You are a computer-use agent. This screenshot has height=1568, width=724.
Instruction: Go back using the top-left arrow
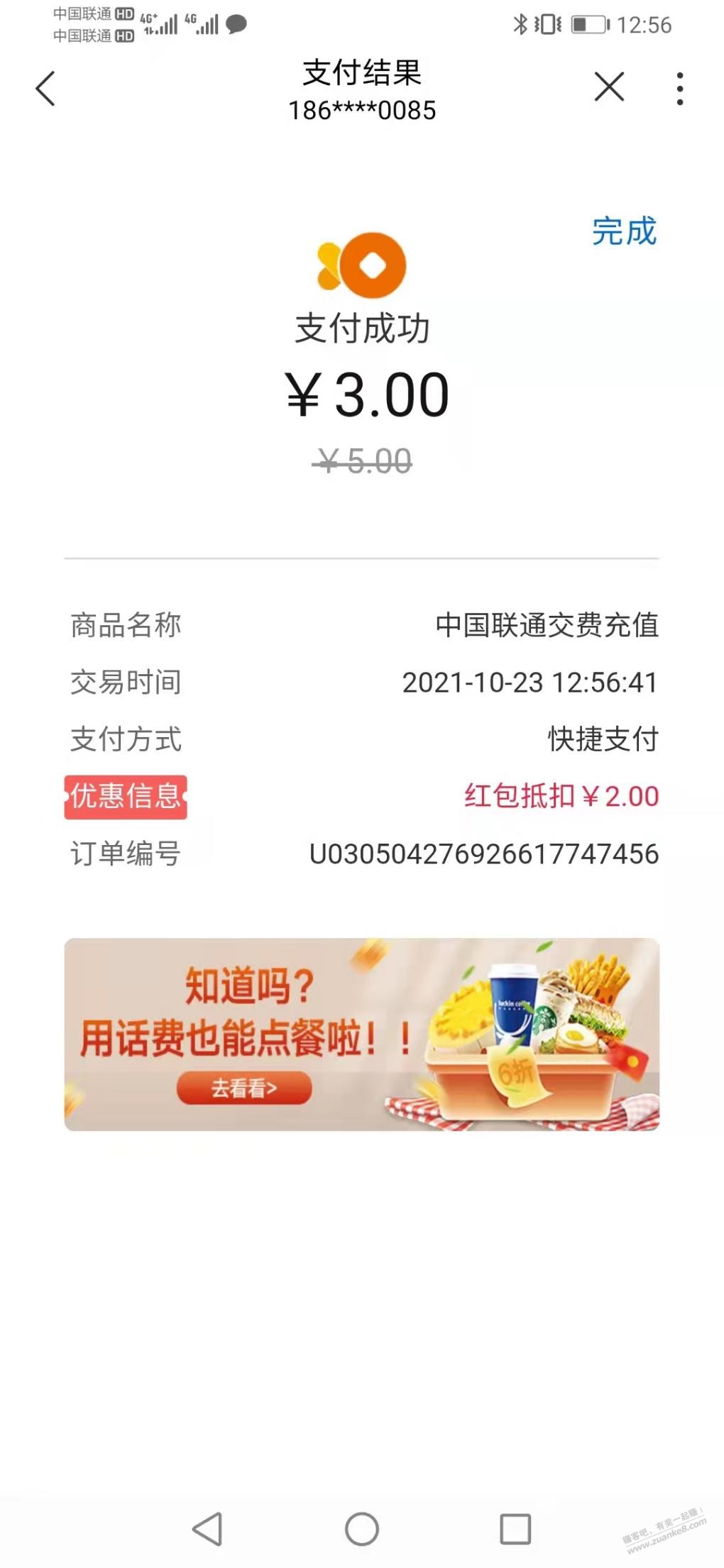[x=45, y=89]
